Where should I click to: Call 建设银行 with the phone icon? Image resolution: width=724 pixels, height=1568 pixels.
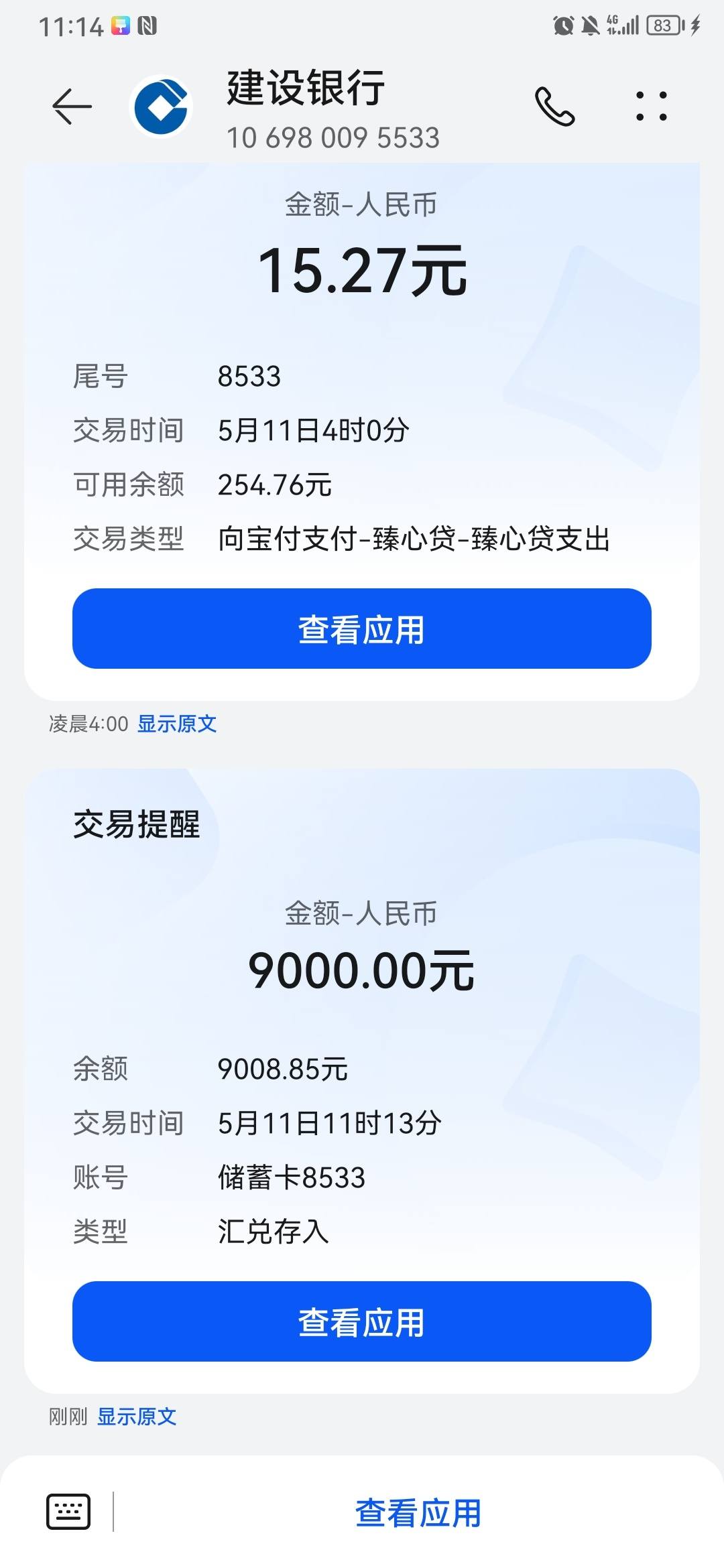[x=554, y=107]
